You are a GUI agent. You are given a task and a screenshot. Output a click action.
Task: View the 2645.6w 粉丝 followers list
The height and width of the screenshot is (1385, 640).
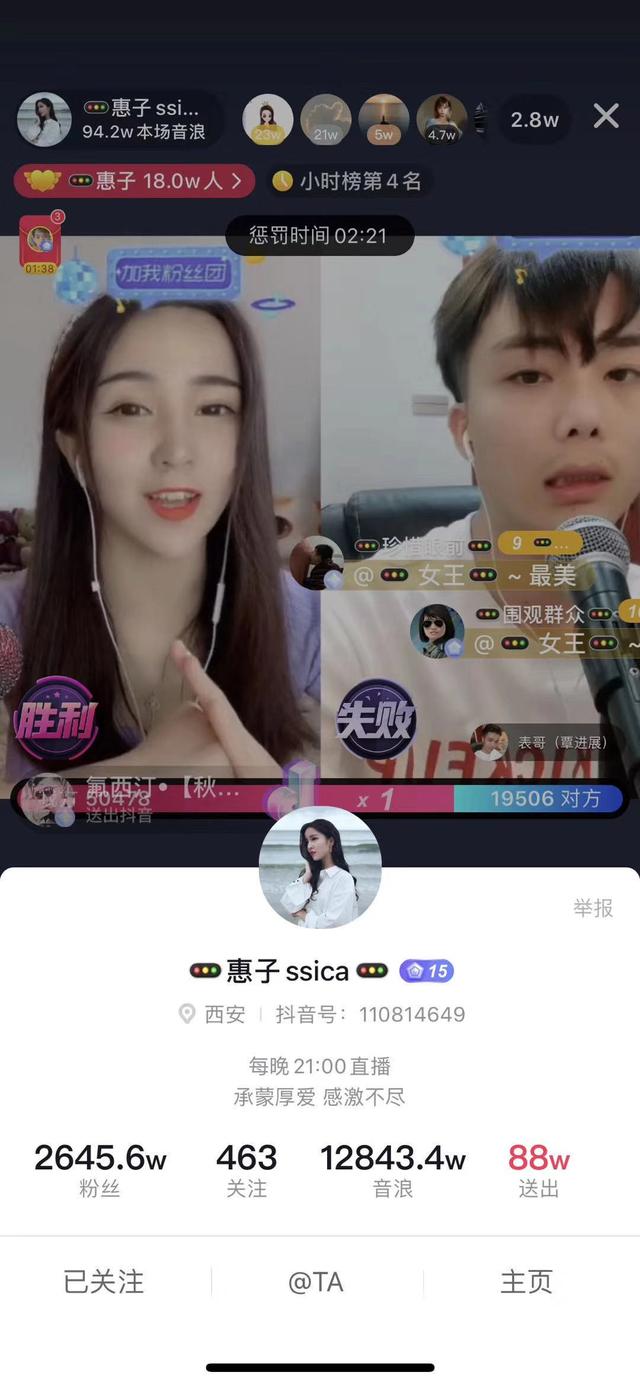click(99, 1170)
